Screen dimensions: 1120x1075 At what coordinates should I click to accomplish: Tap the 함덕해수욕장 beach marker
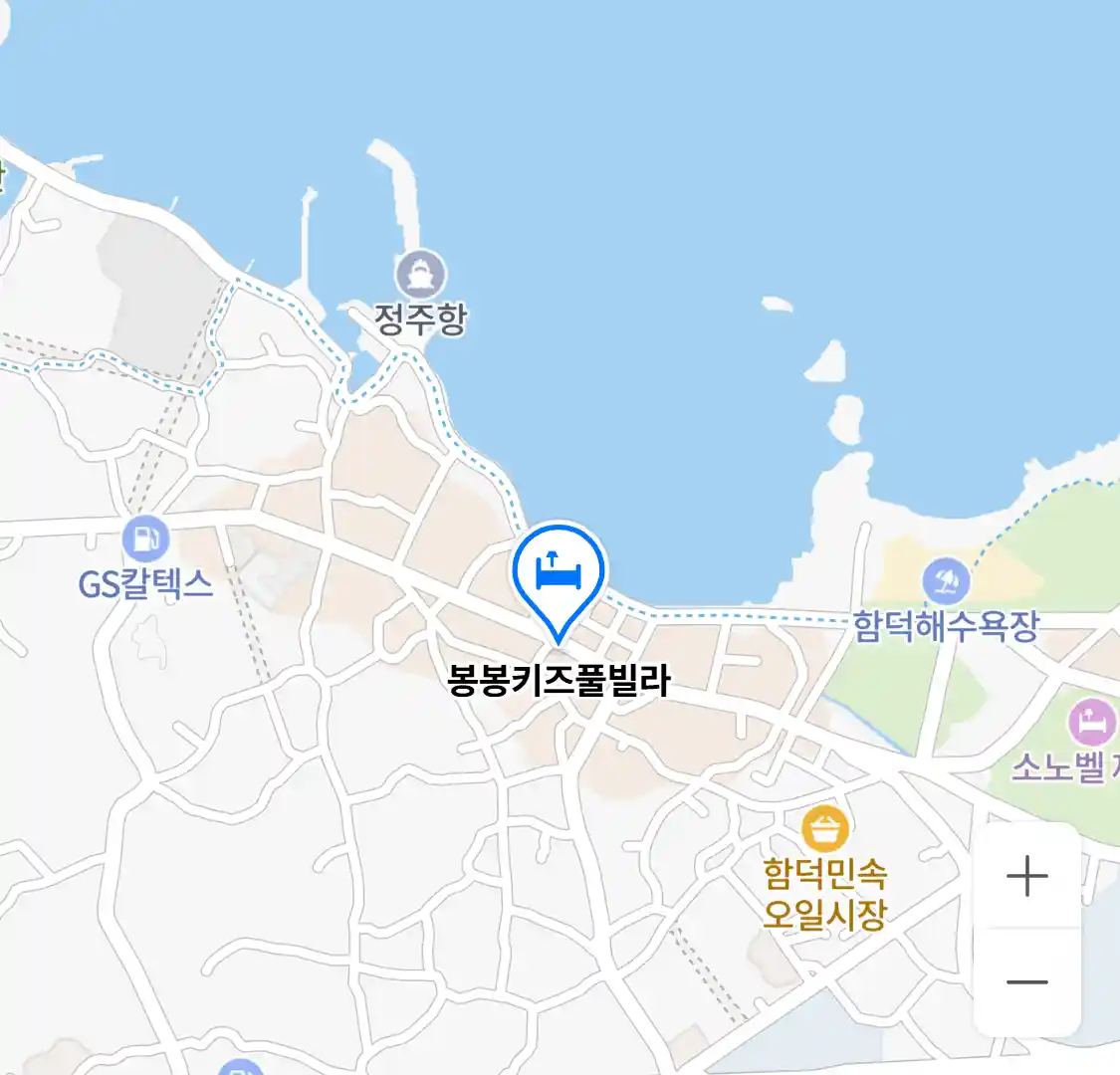tap(946, 581)
